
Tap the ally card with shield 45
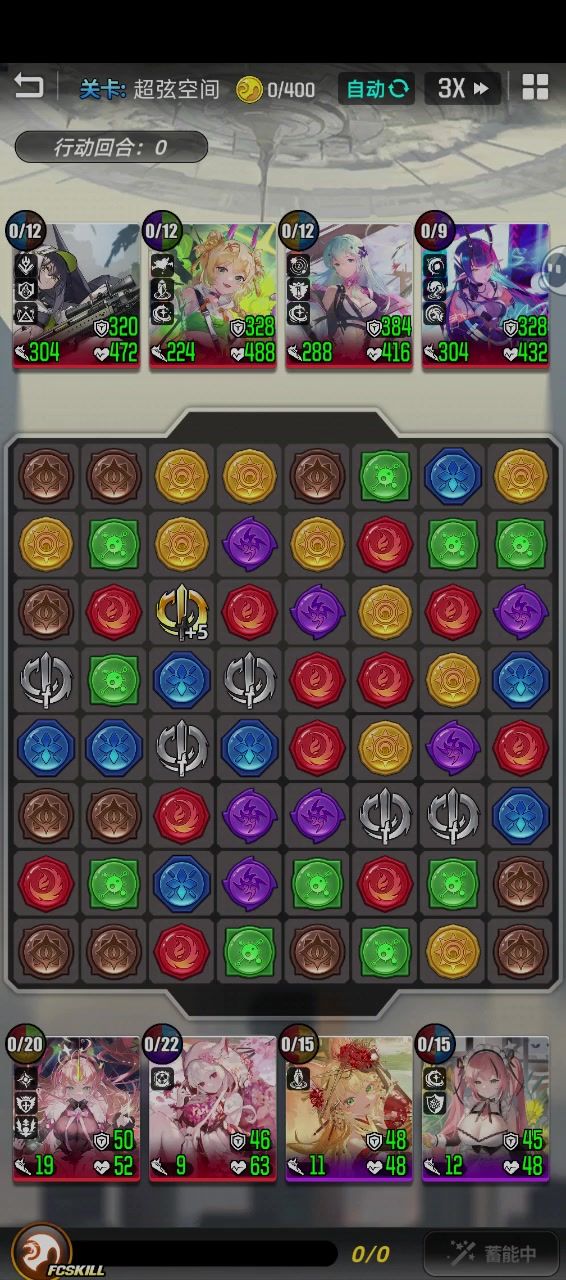click(485, 1109)
